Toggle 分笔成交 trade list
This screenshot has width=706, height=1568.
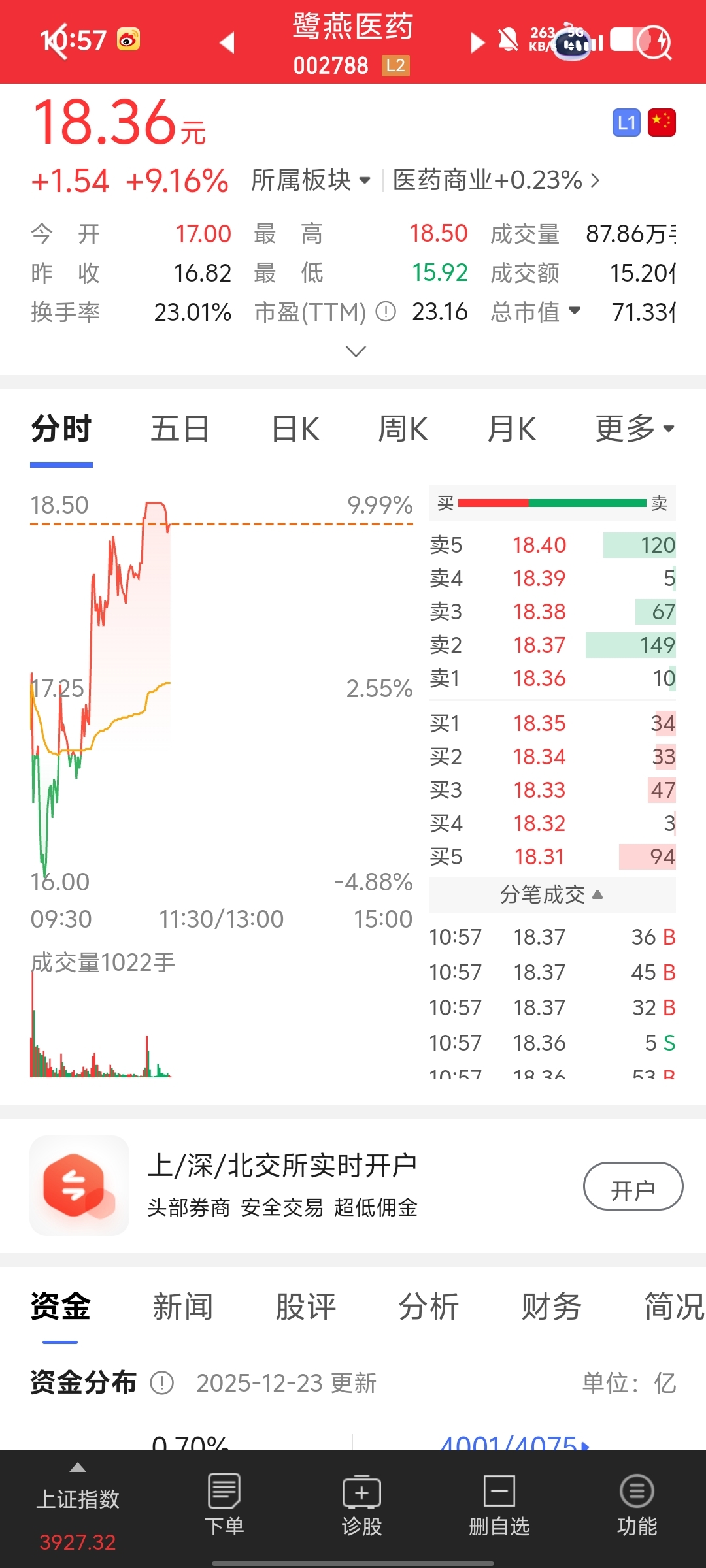552,894
